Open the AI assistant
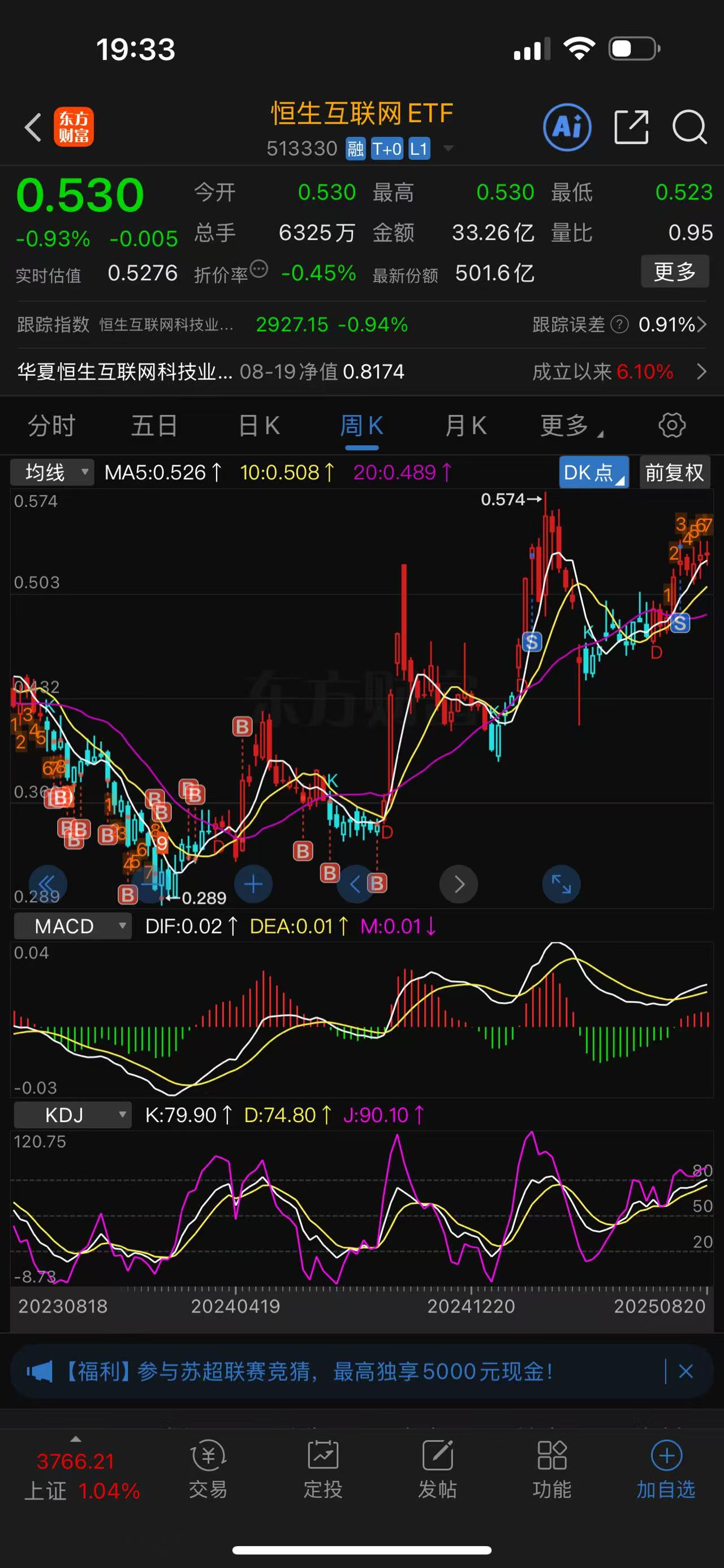The height and width of the screenshot is (1568, 724). pyautogui.click(x=567, y=127)
